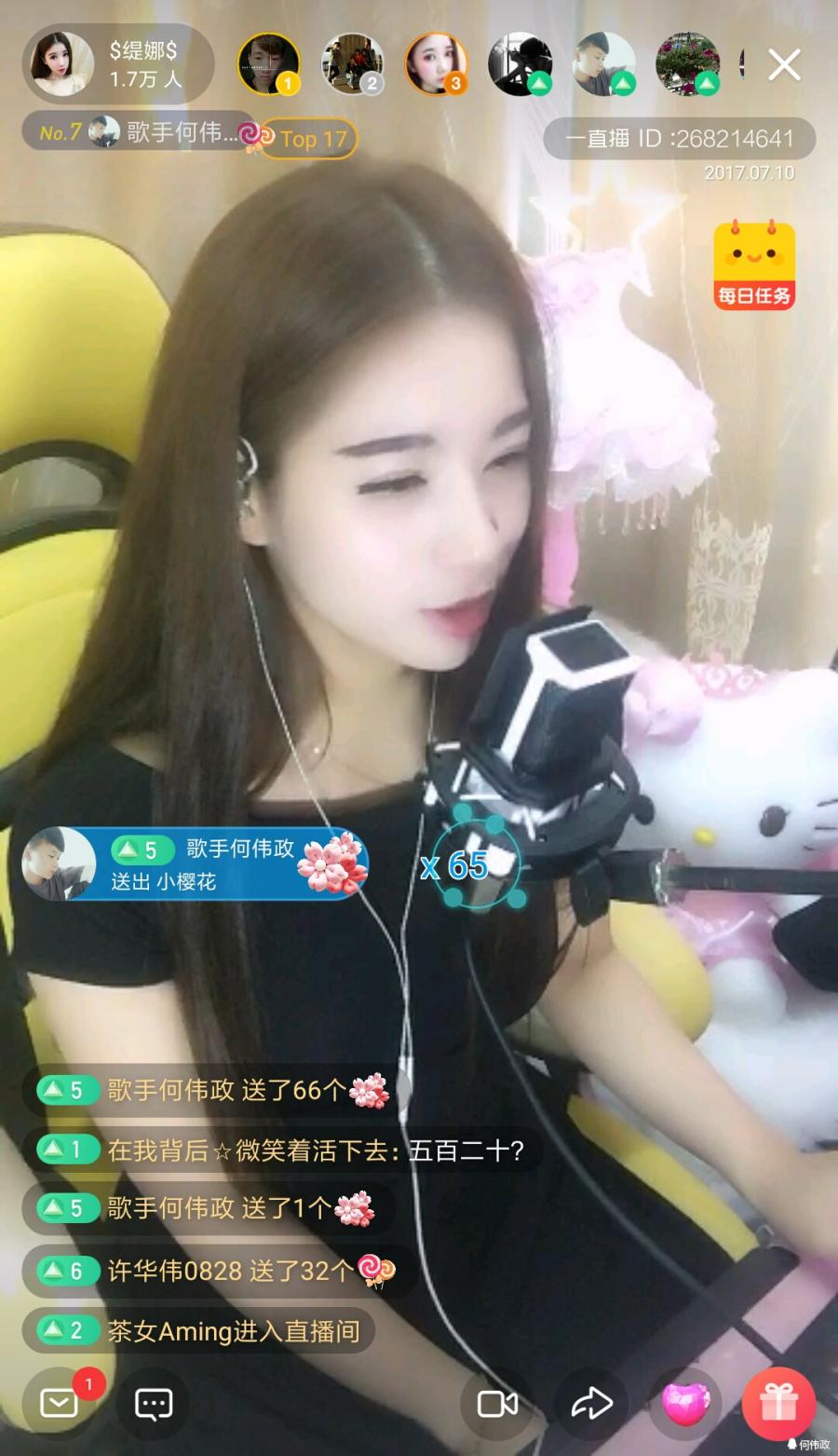
Task: Tap the video camera icon
Action: [497, 1403]
